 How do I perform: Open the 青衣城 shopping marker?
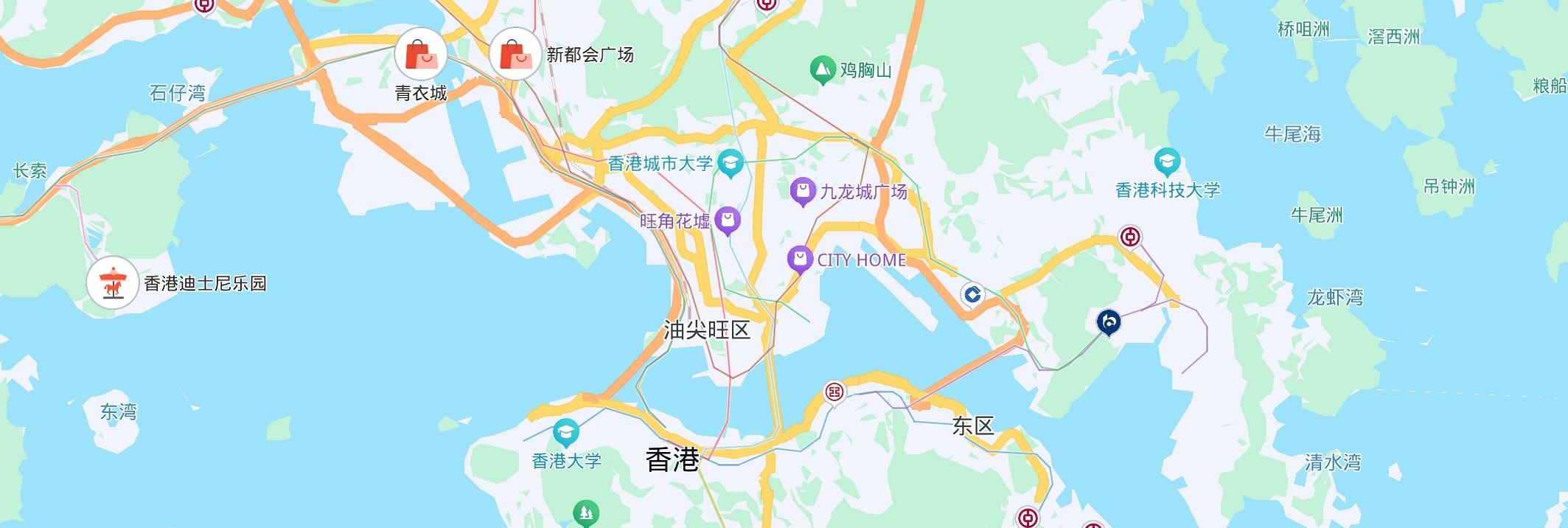click(420, 55)
